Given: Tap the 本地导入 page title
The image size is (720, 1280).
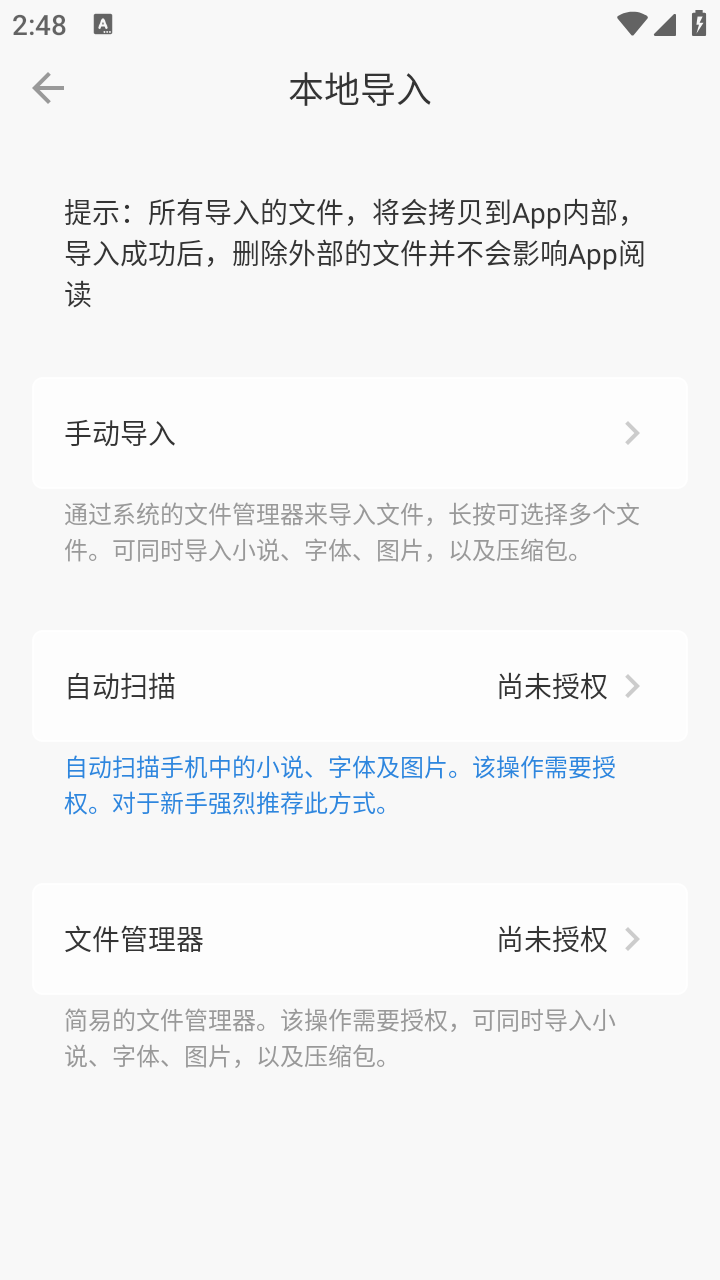Looking at the screenshot, I should pos(360,88).
